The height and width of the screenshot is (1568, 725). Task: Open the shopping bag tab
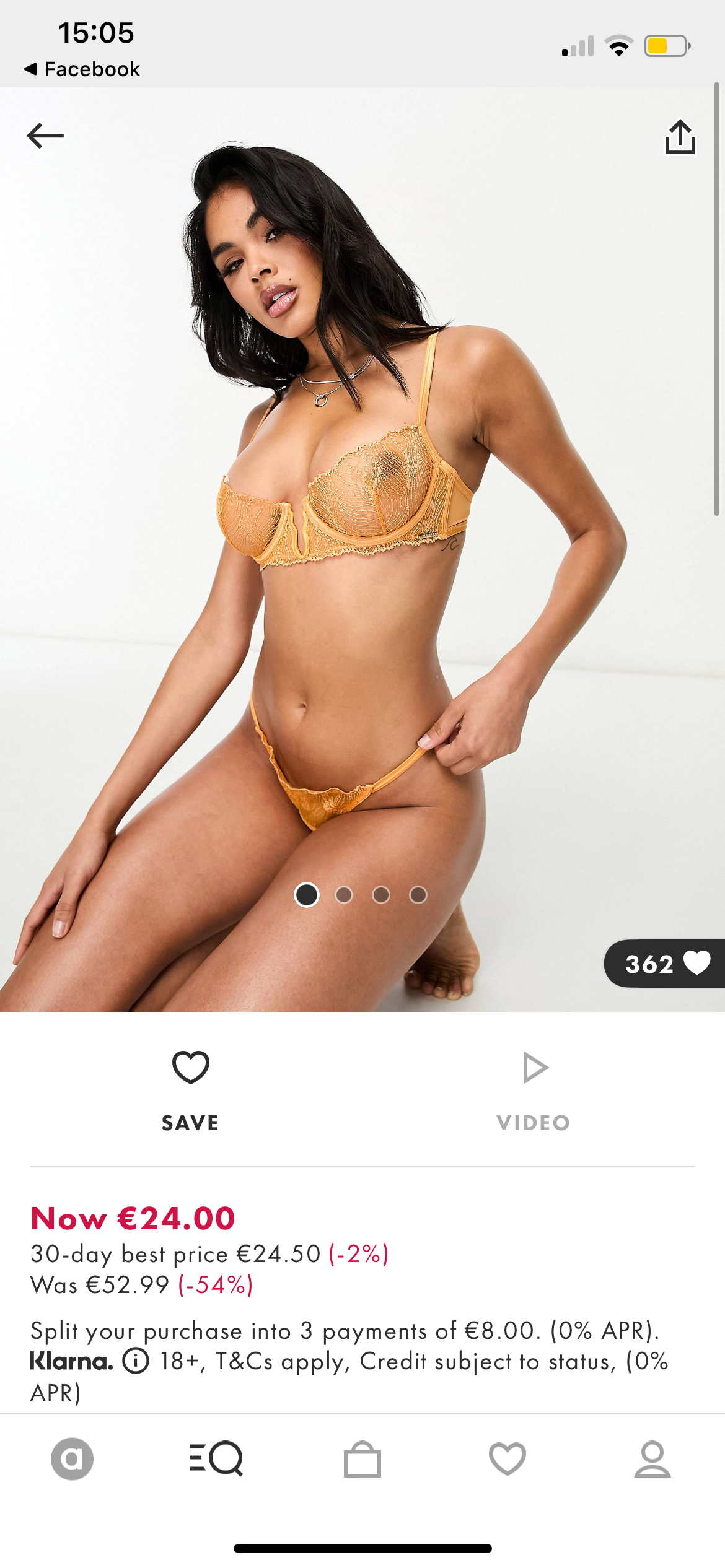click(362, 1459)
